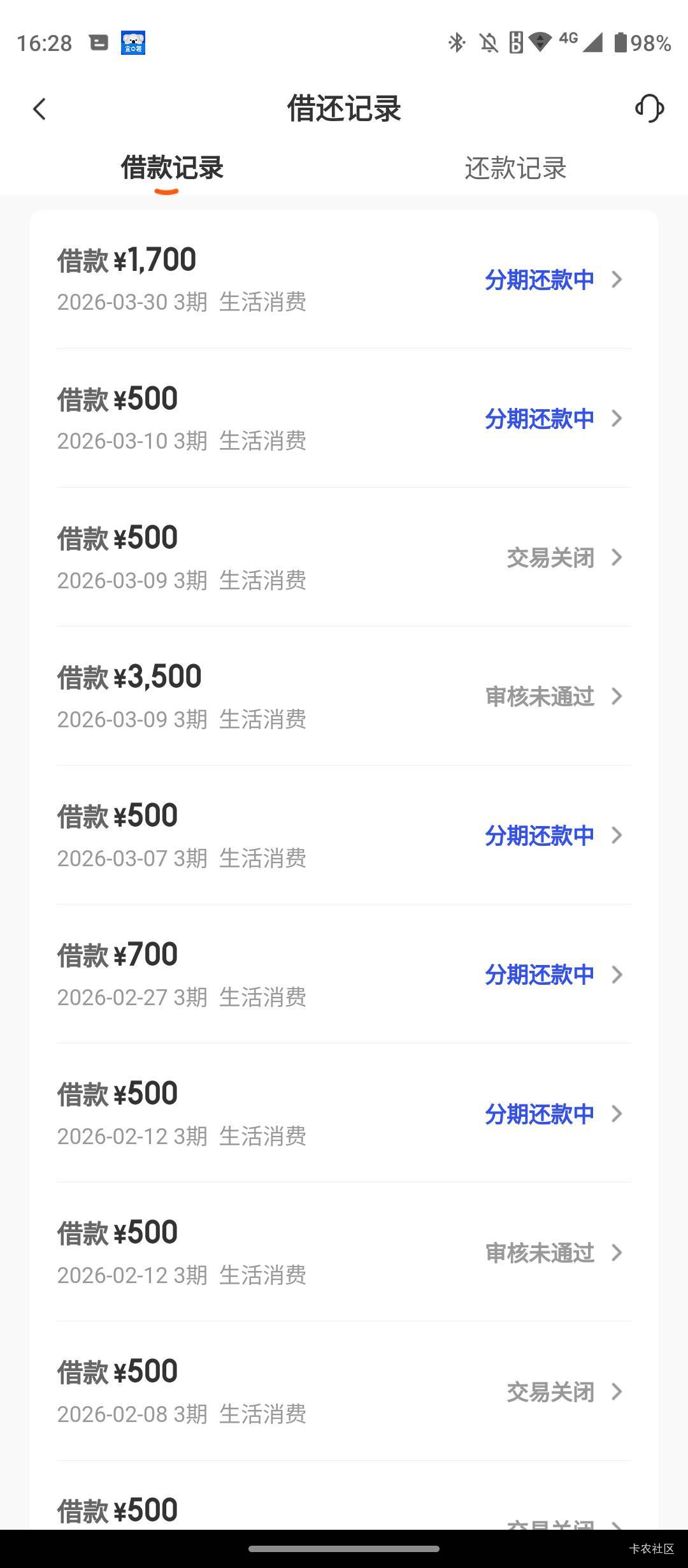Screen dimensions: 688x1568
Task: Go back from 借还记录 page
Action: click(39, 109)
